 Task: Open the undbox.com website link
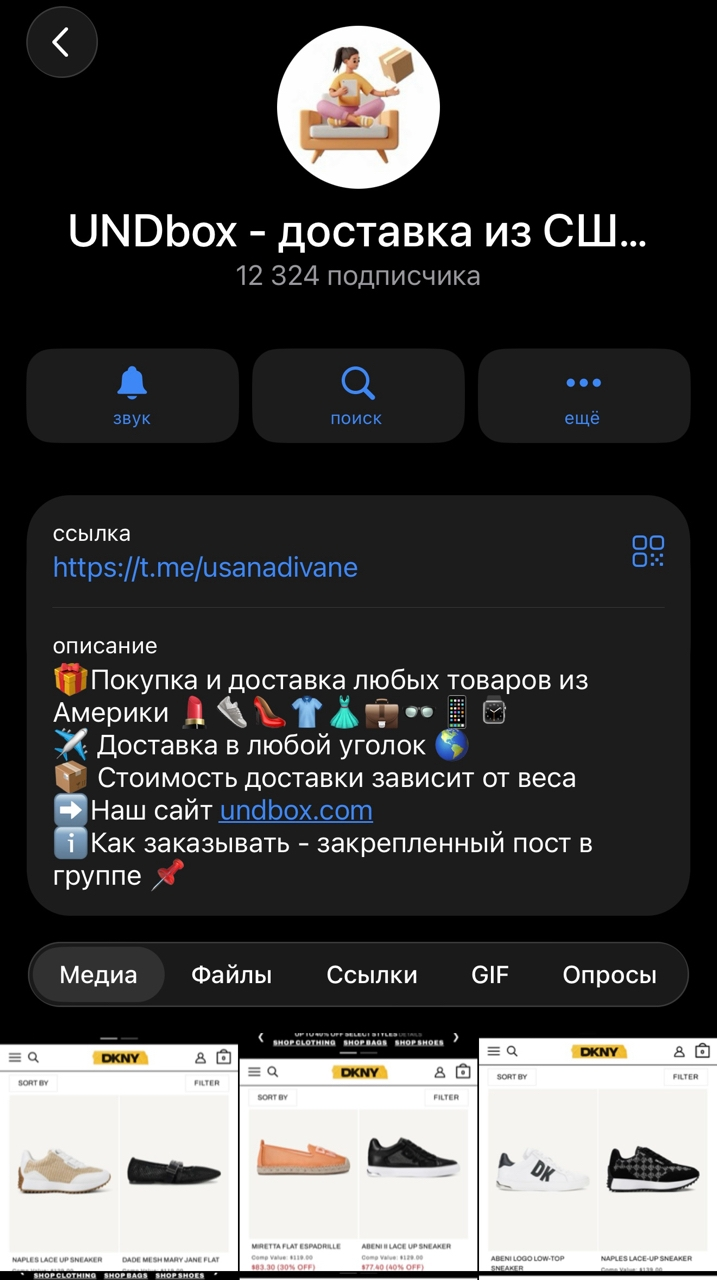coord(296,810)
